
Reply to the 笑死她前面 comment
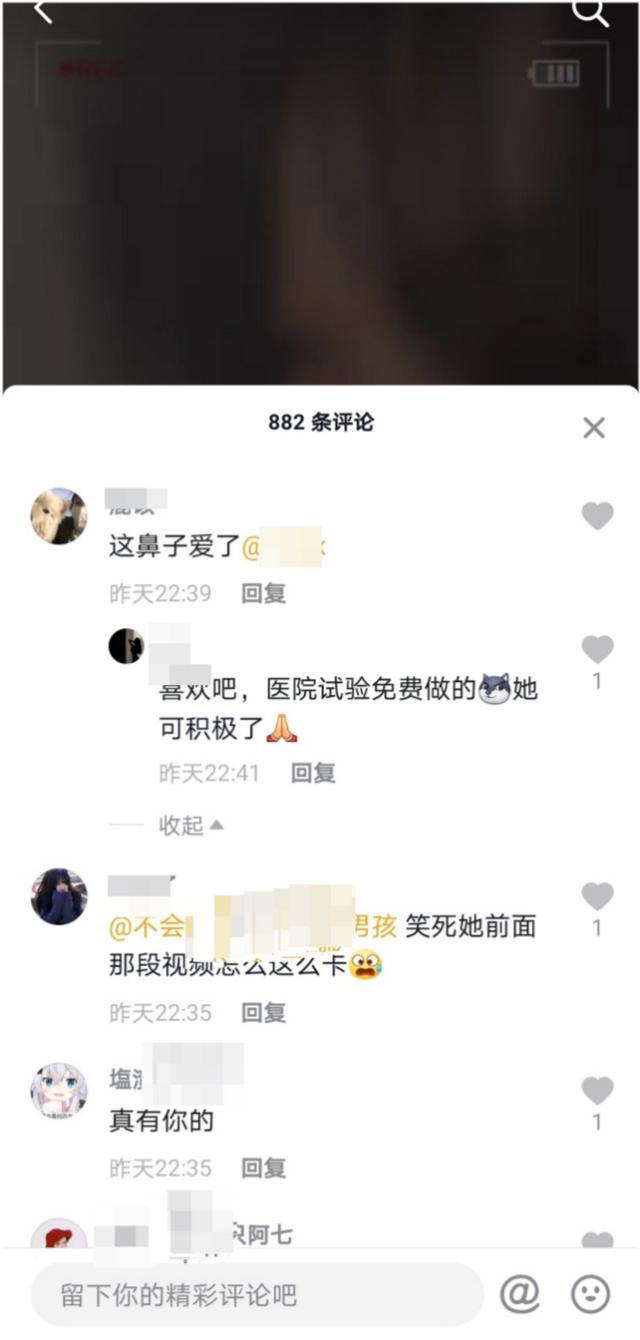pos(264,1012)
